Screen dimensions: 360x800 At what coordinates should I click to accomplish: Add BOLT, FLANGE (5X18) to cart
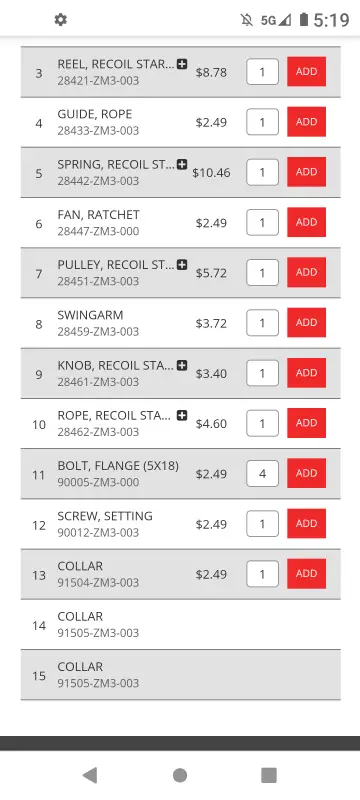coord(306,473)
